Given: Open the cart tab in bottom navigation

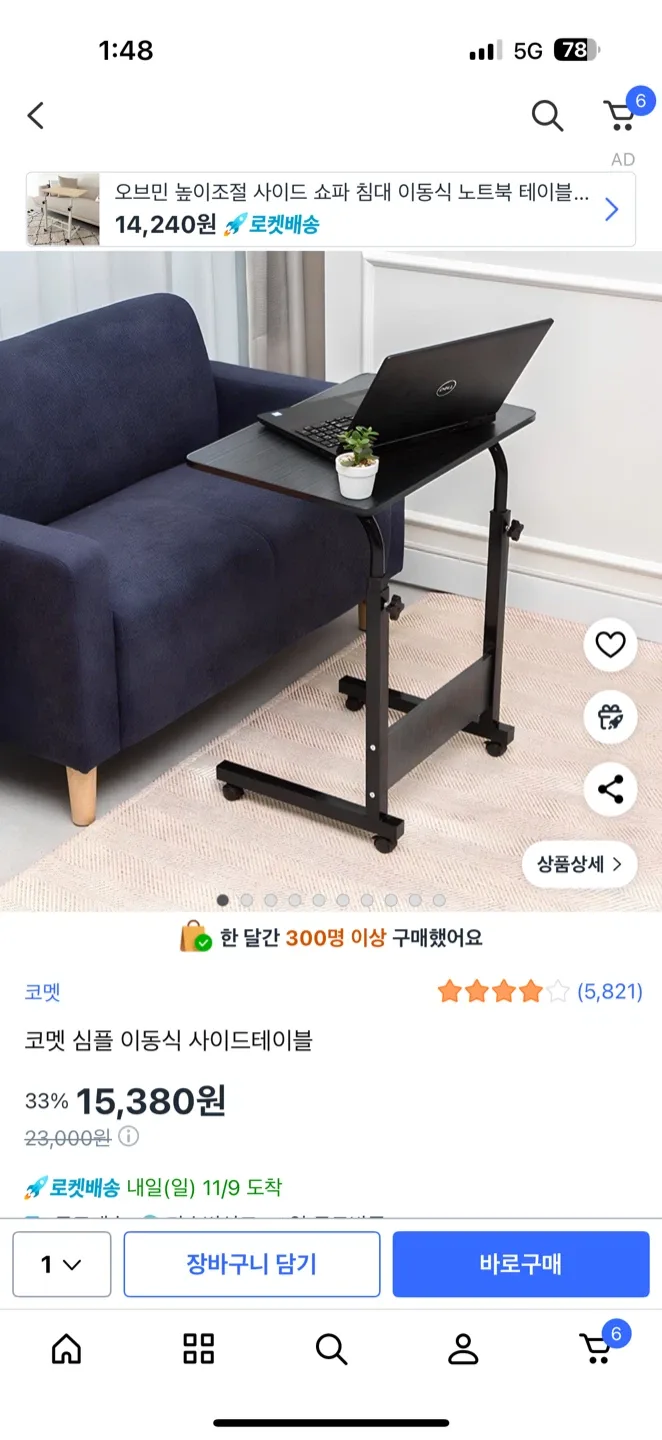Looking at the screenshot, I should tap(597, 1349).
